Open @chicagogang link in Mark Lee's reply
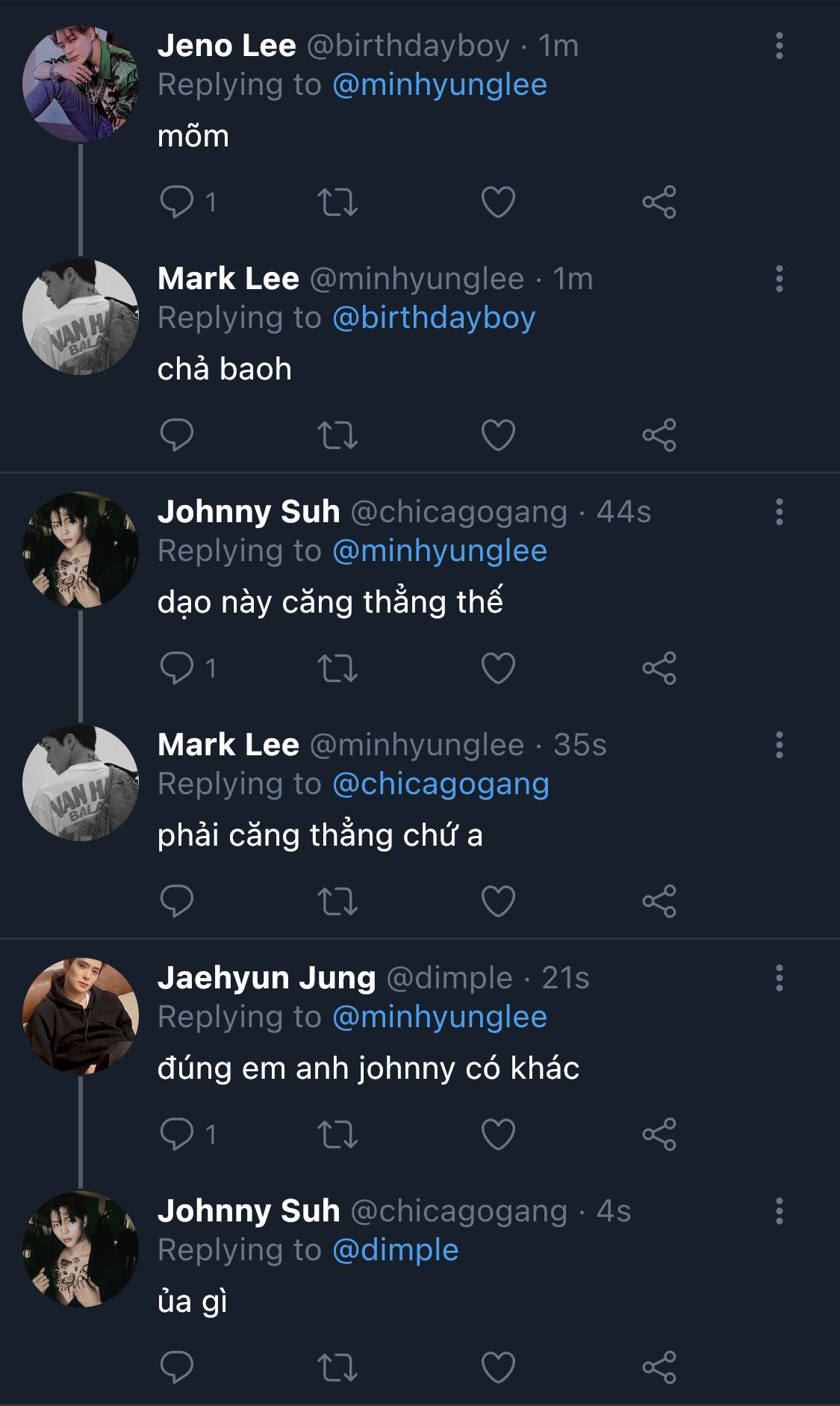 click(441, 784)
